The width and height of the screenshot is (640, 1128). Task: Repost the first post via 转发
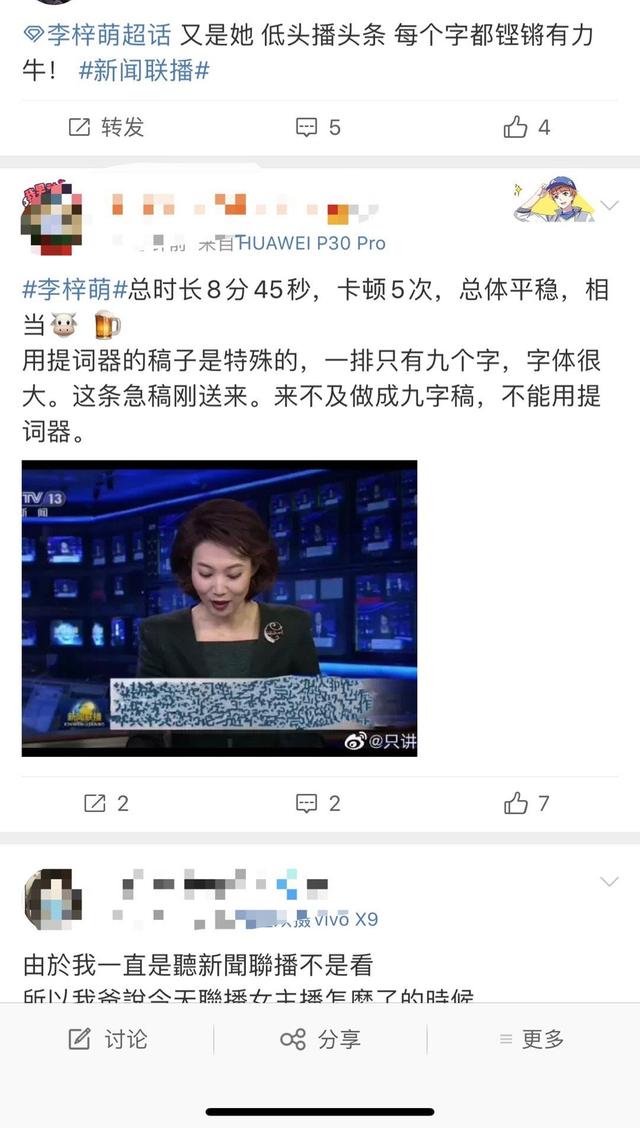(107, 127)
